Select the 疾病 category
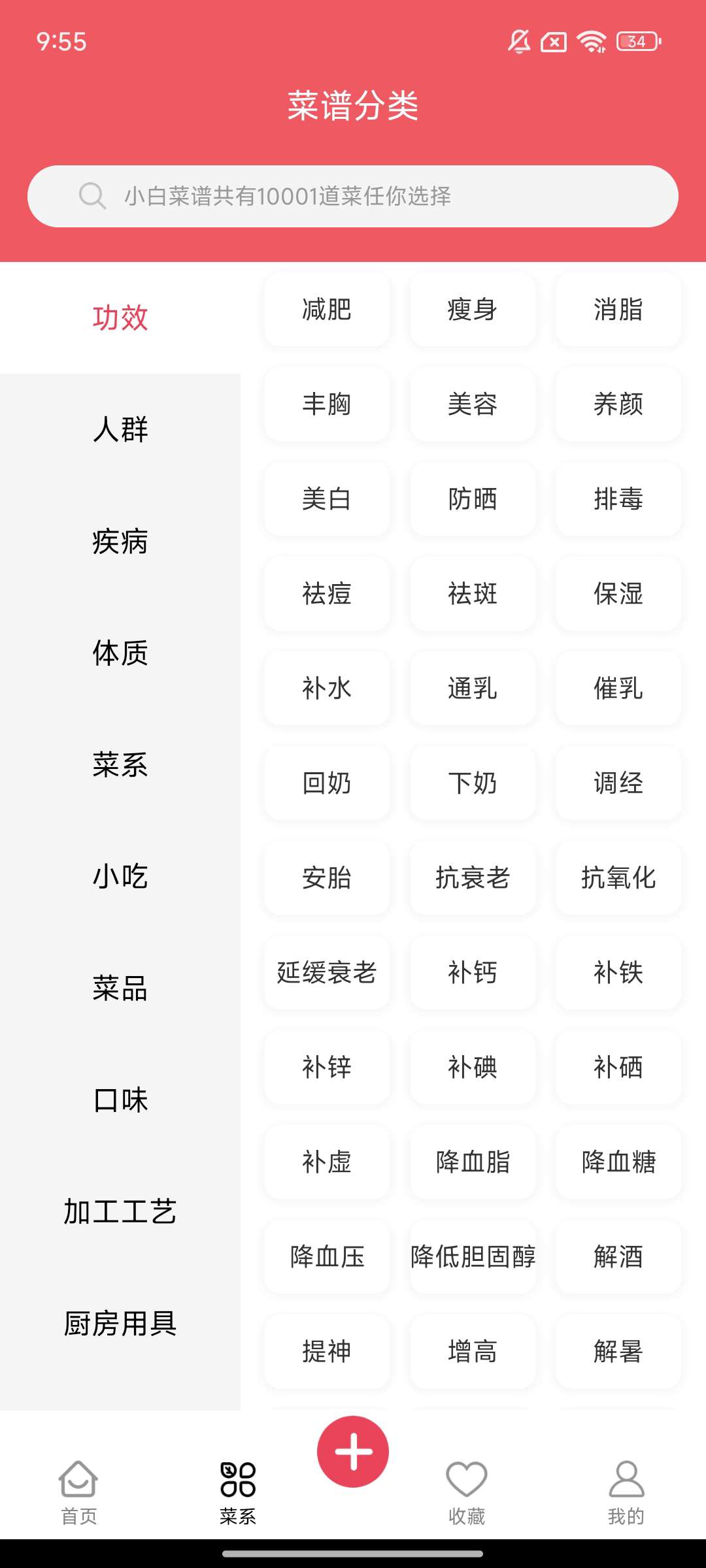This screenshot has width=706, height=1568. point(120,542)
